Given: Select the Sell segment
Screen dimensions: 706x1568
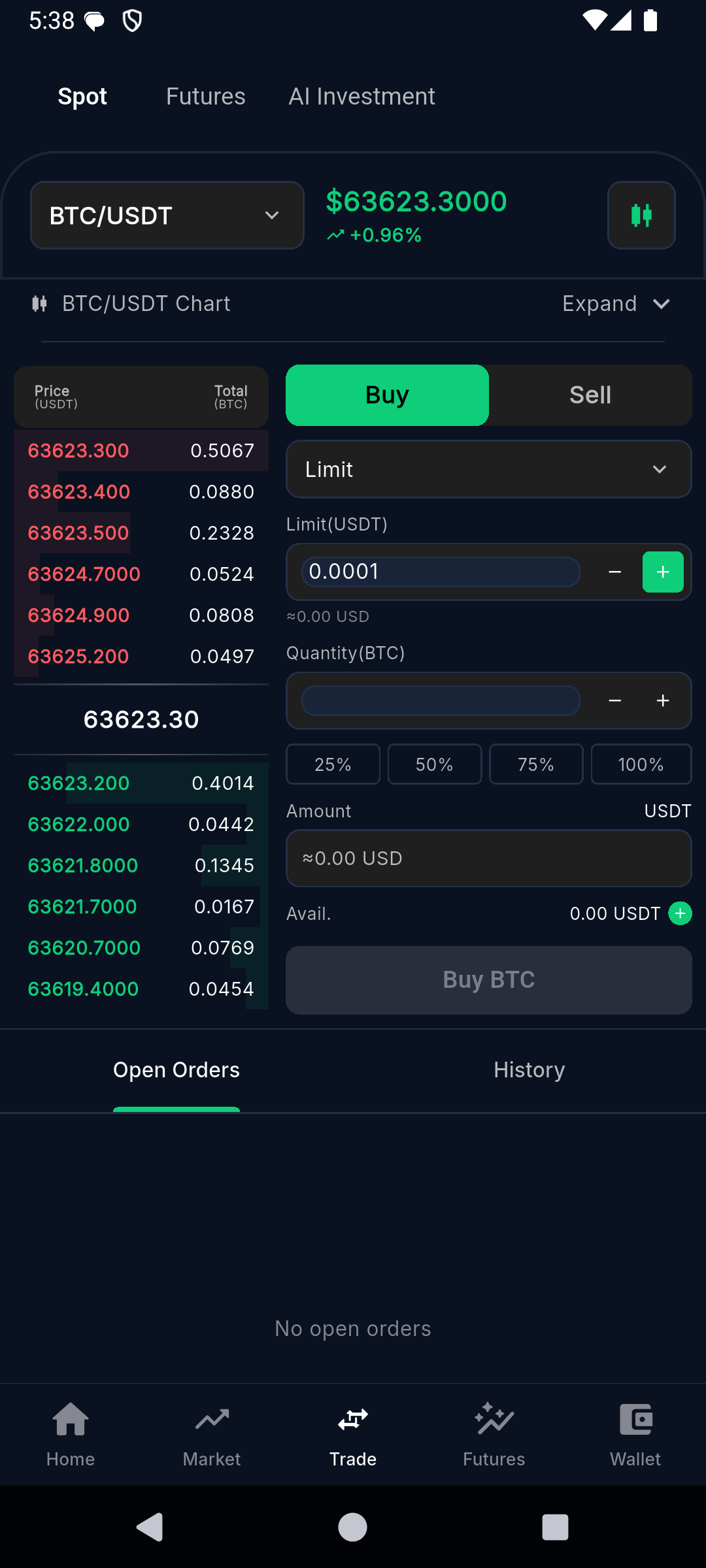Looking at the screenshot, I should [x=590, y=395].
